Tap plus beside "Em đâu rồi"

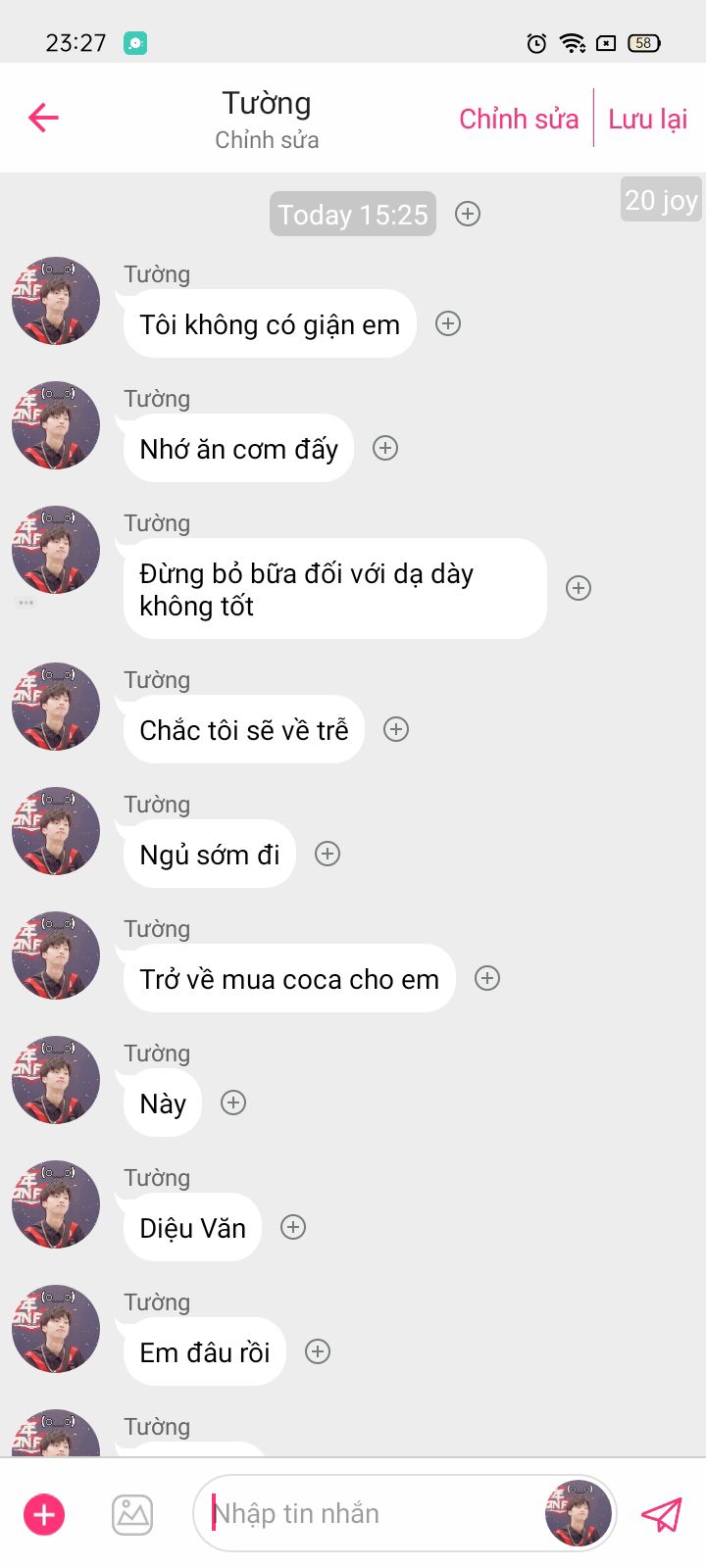click(318, 1351)
